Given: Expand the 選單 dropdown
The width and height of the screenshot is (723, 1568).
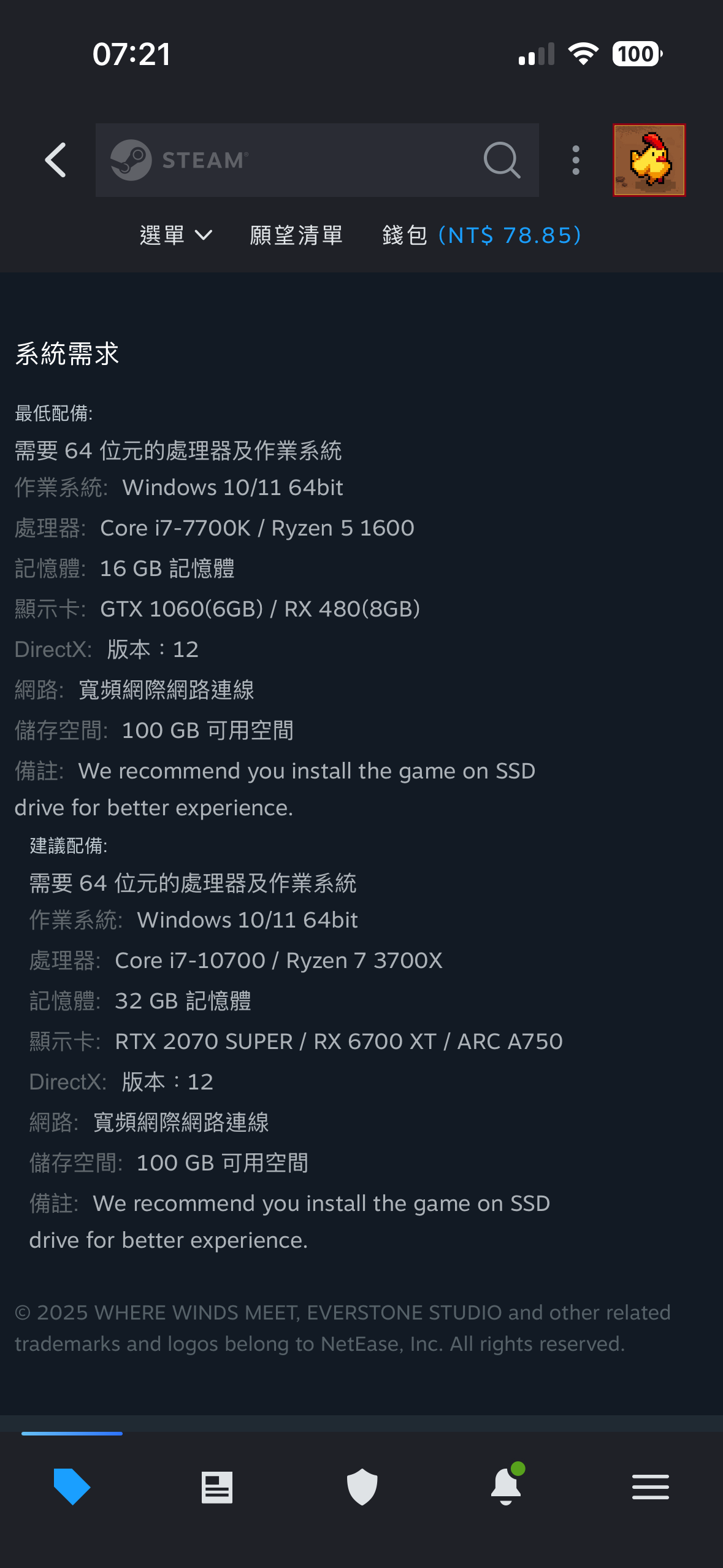Looking at the screenshot, I should 175,235.
